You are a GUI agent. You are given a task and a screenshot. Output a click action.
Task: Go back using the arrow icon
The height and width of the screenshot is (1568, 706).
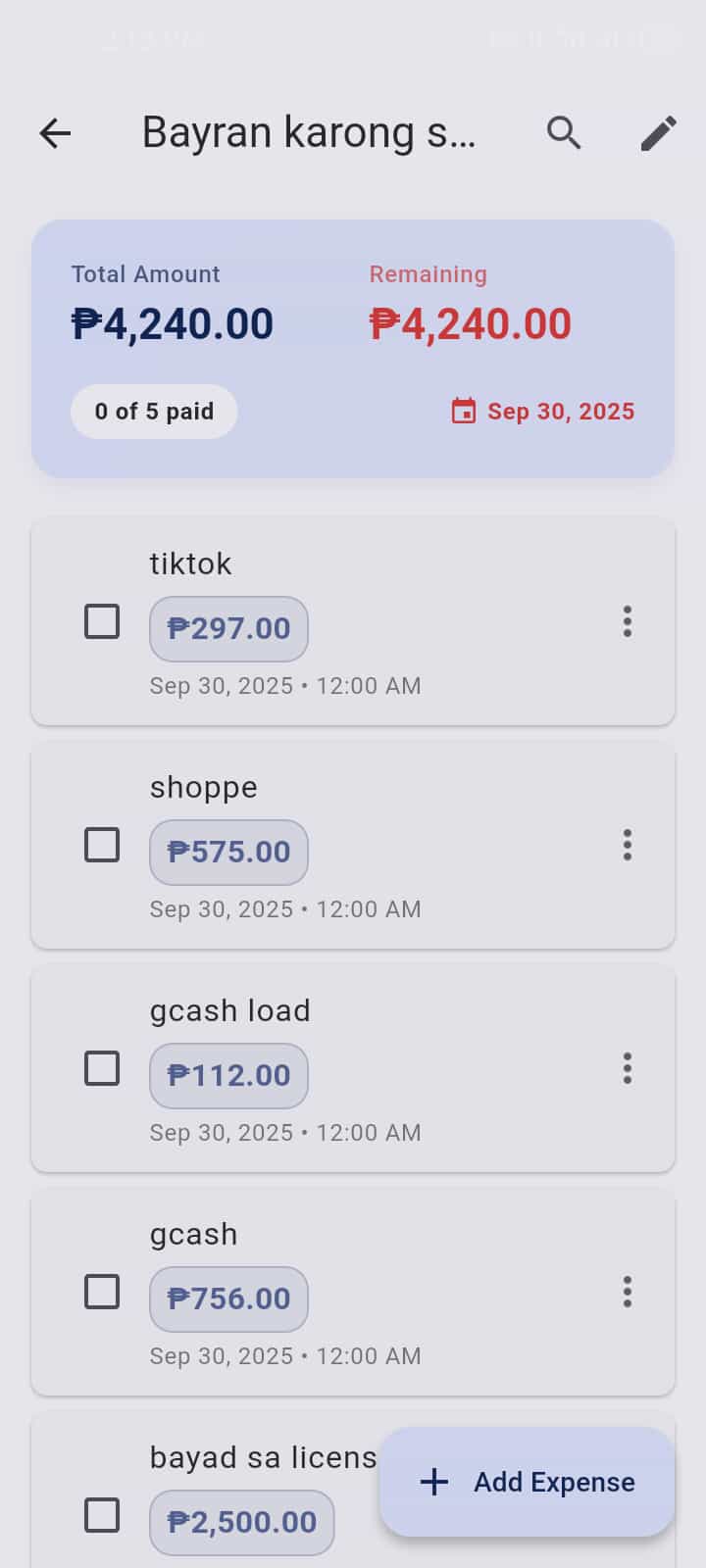(x=55, y=133)
